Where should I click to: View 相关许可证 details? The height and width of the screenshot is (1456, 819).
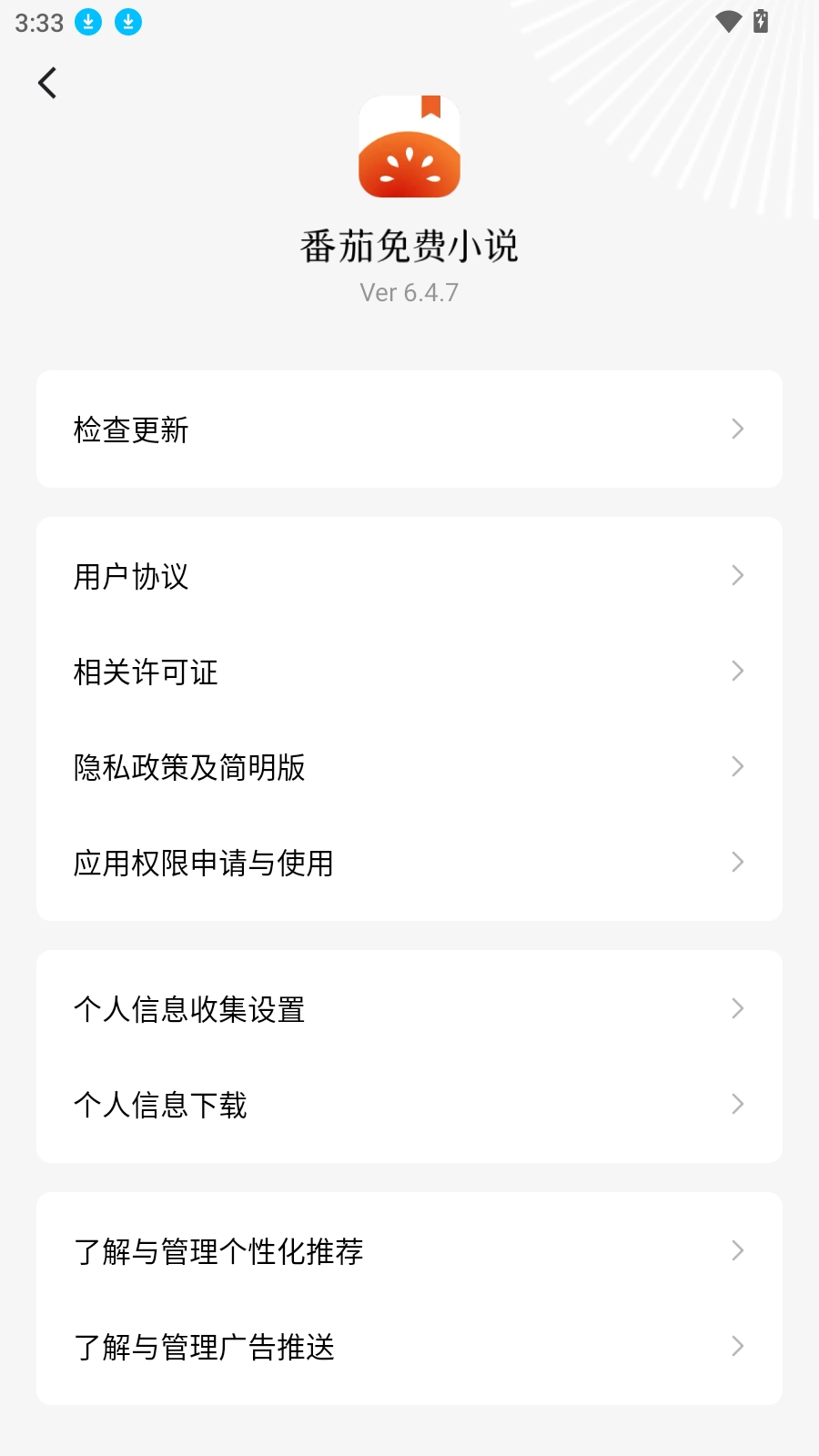point(409,672)
